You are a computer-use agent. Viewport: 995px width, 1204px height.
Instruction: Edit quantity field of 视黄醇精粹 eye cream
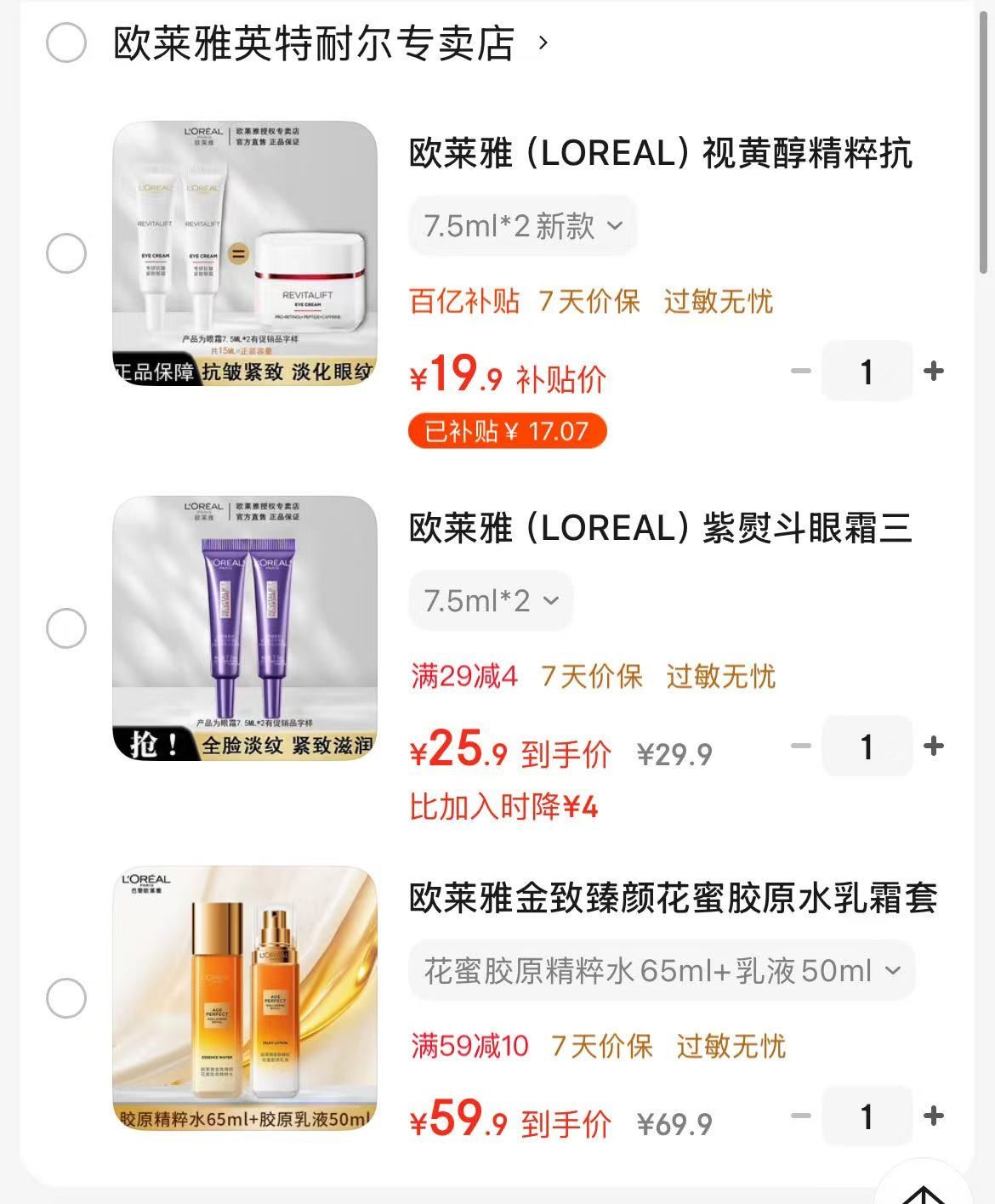(867, 372)
